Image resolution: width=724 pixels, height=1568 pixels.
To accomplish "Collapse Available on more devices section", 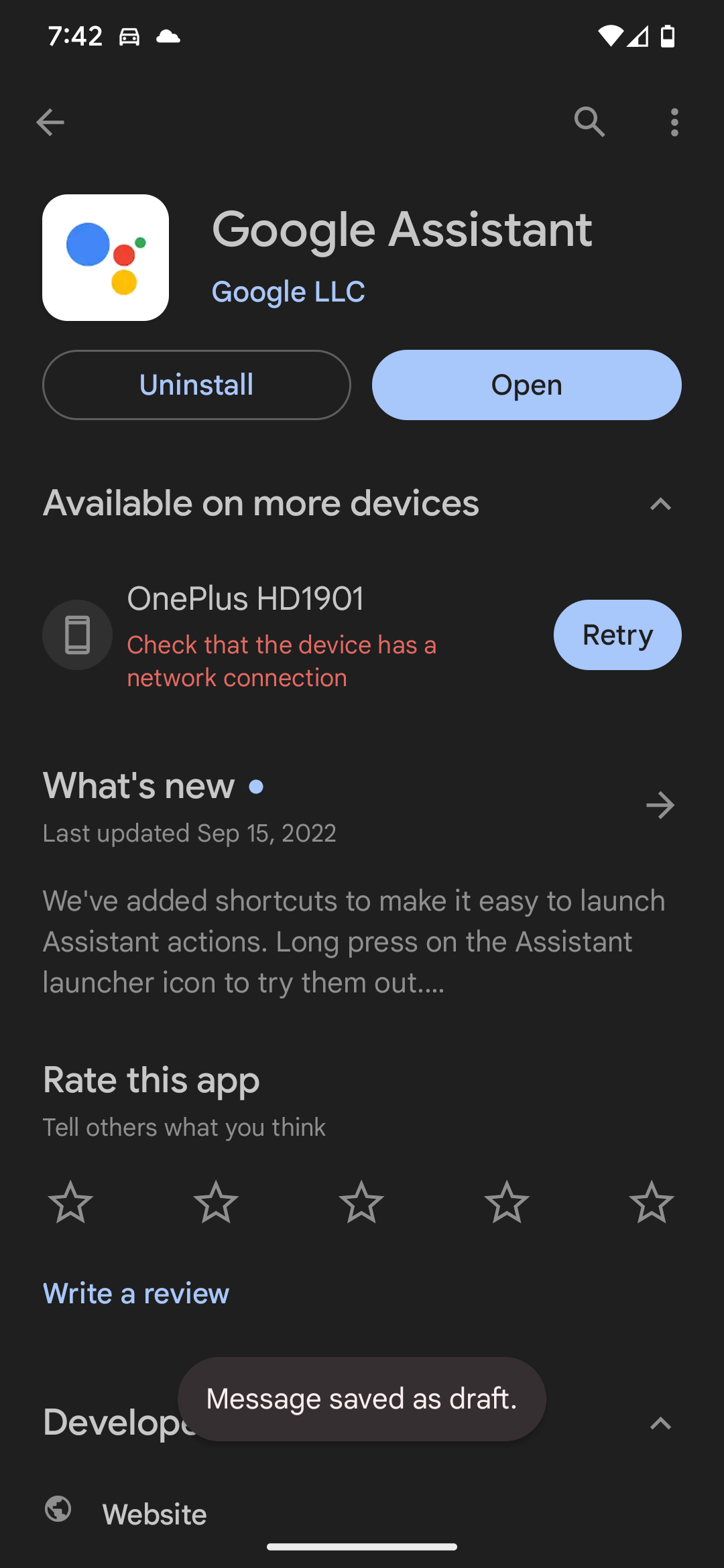I will pos(660,504).
